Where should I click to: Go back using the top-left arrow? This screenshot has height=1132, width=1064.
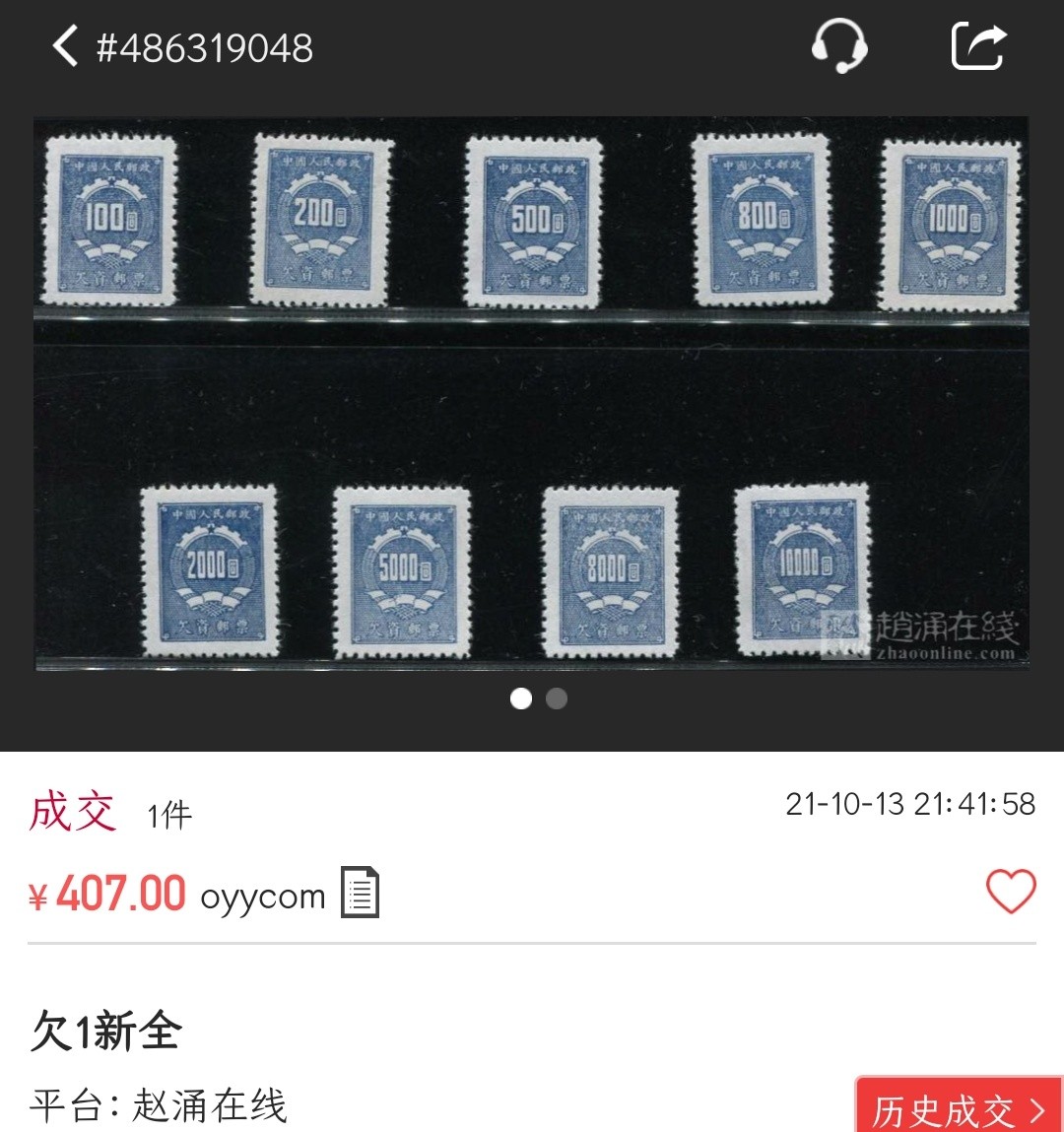pos(65,47)
